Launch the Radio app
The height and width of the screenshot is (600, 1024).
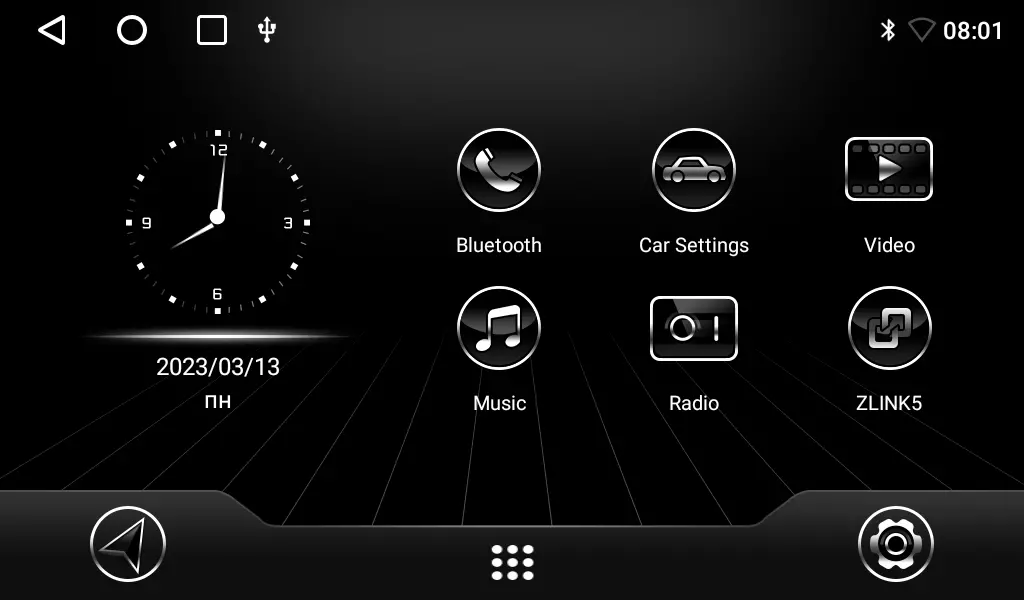(x=693, y=328)
